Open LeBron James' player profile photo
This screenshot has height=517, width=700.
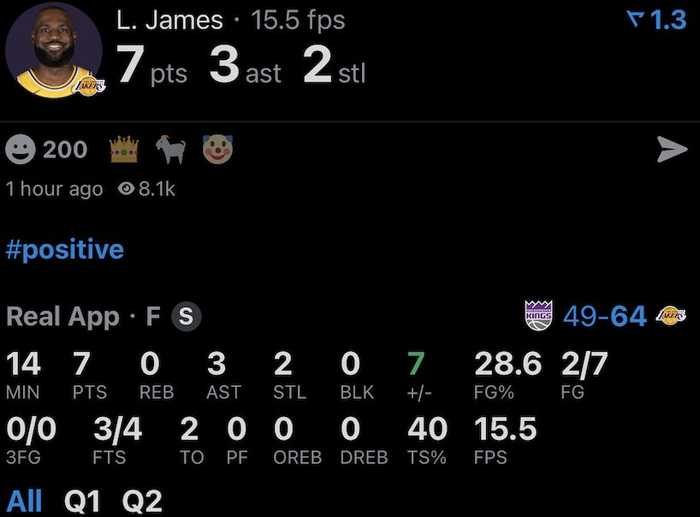55,55
